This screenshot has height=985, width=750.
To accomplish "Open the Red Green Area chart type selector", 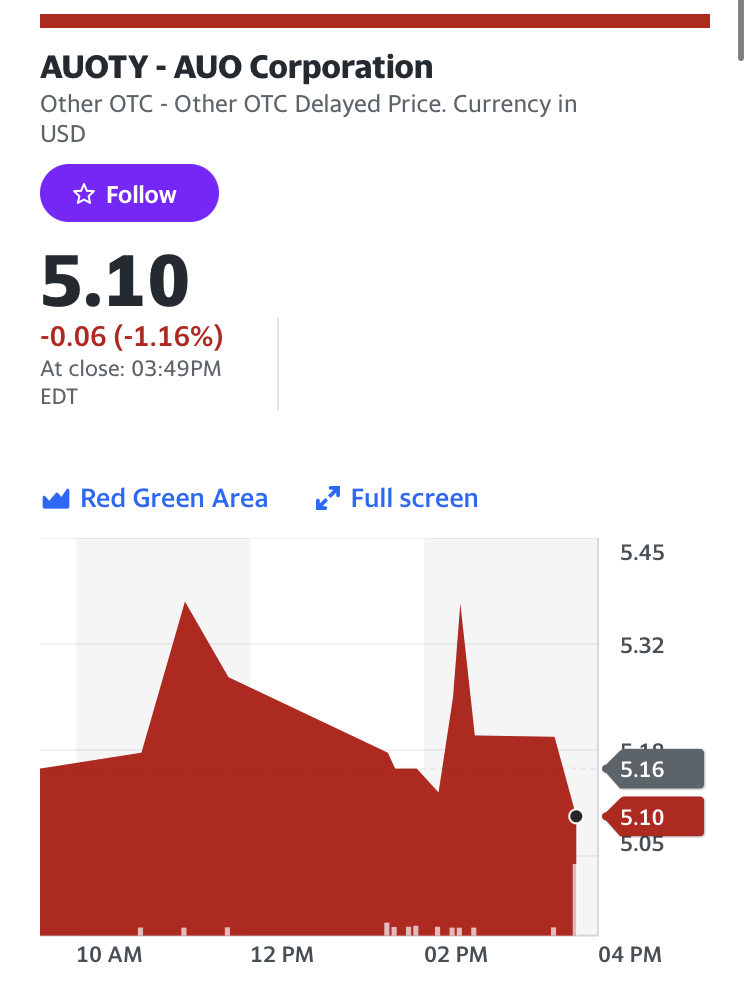I will [155, 498].
